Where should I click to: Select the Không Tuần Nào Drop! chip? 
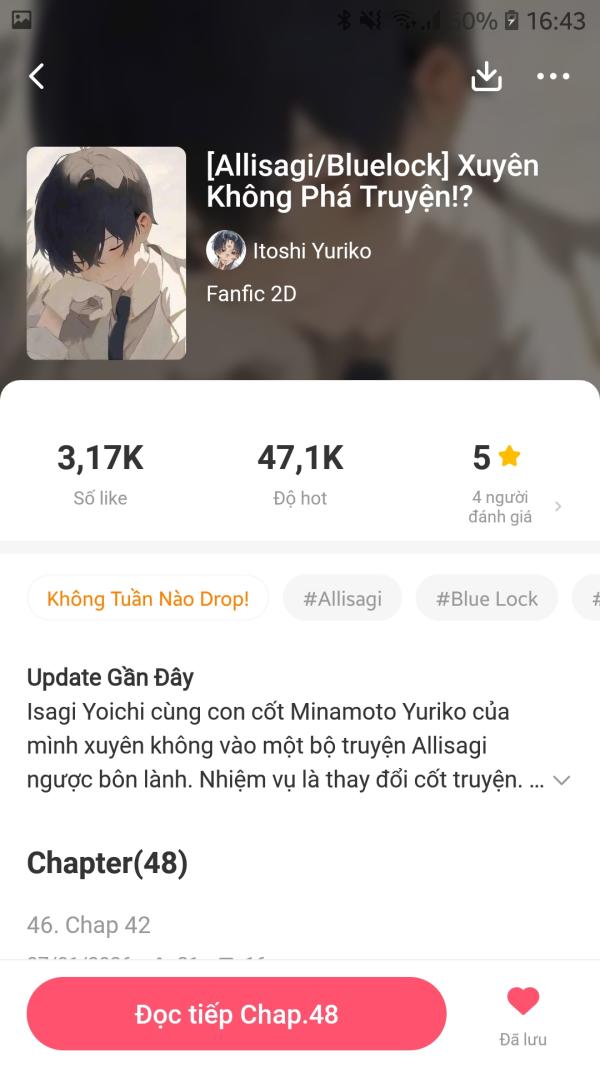point(148,599)
